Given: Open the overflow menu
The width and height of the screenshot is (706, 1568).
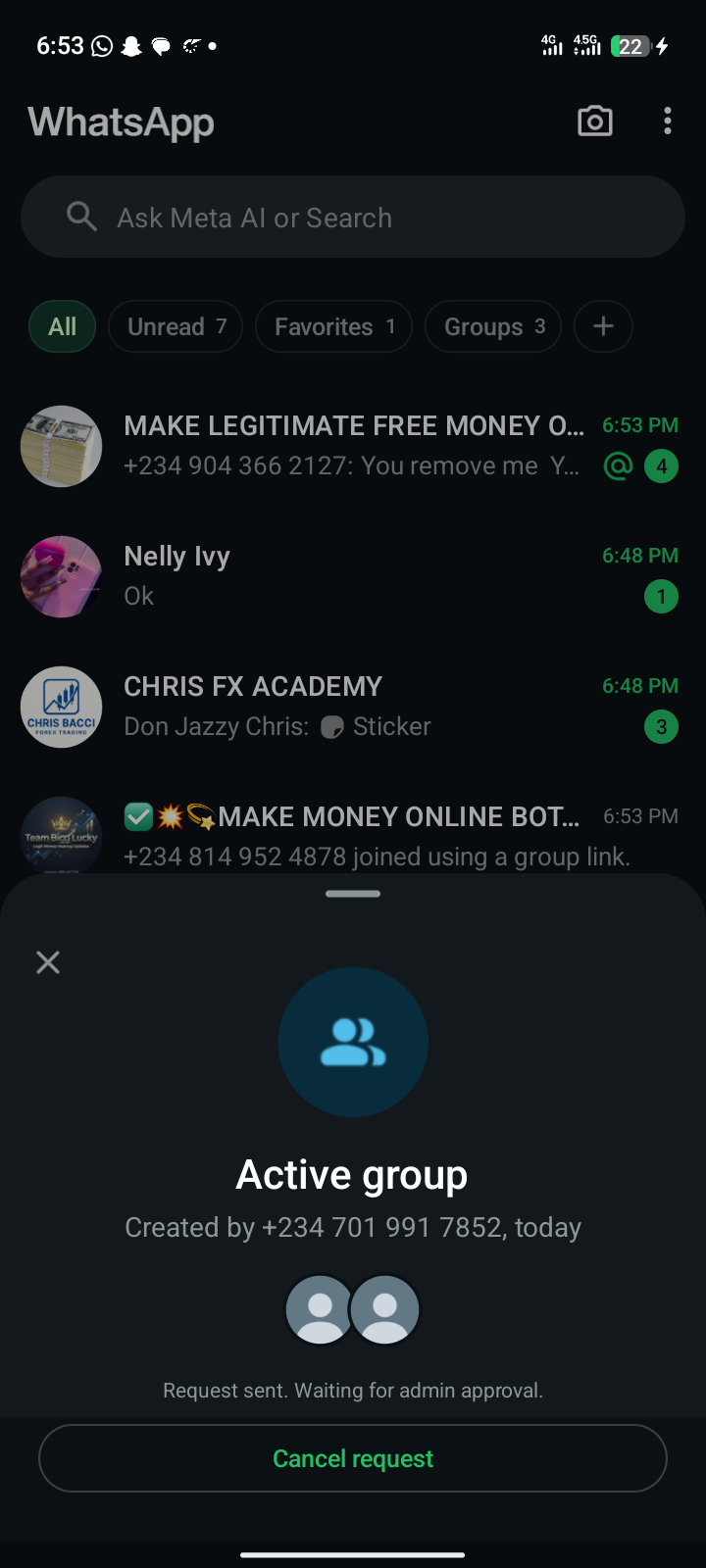Looking at the screenshot, I should [x=668, y=122].
